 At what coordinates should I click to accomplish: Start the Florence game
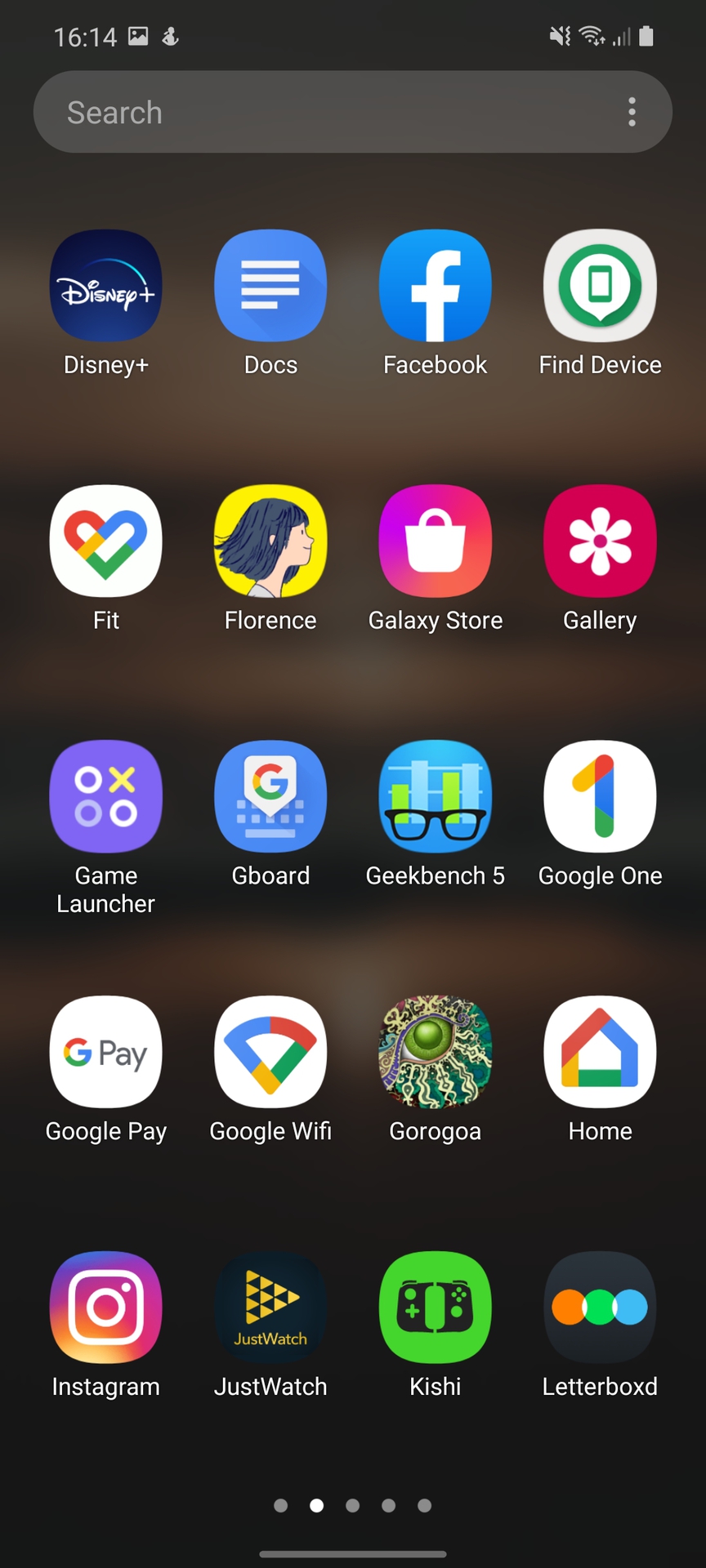coord(270,541)
